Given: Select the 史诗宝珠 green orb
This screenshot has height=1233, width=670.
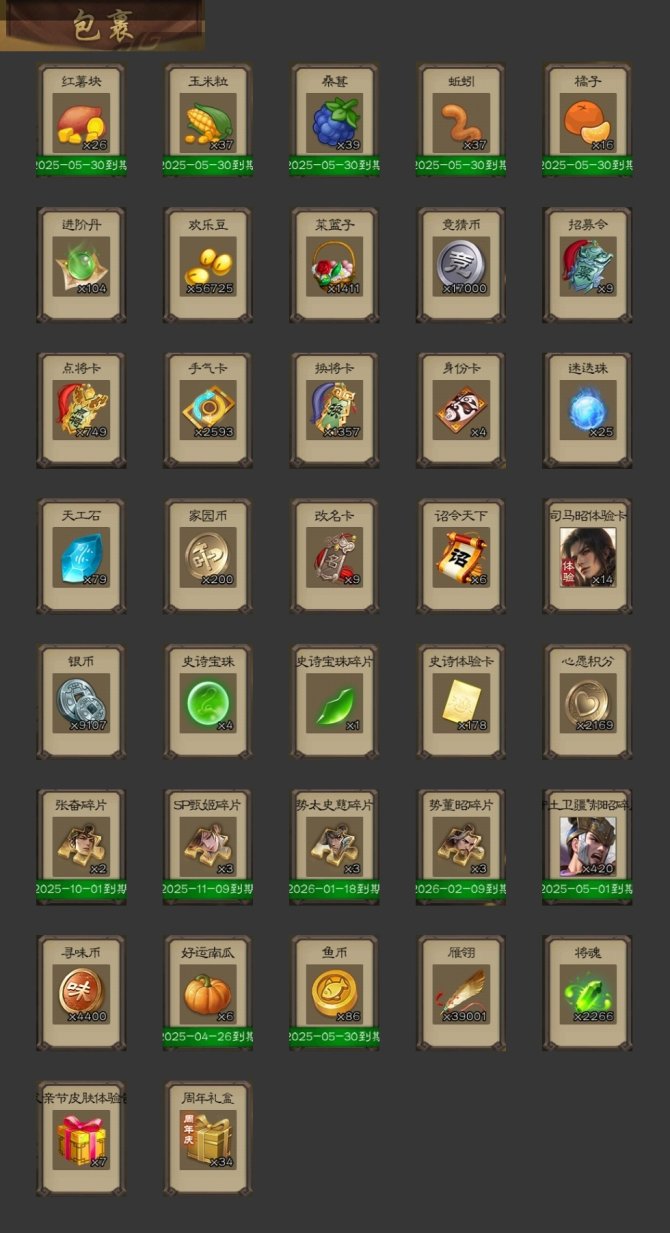Looking at the screenshot, I should [208, 703].
